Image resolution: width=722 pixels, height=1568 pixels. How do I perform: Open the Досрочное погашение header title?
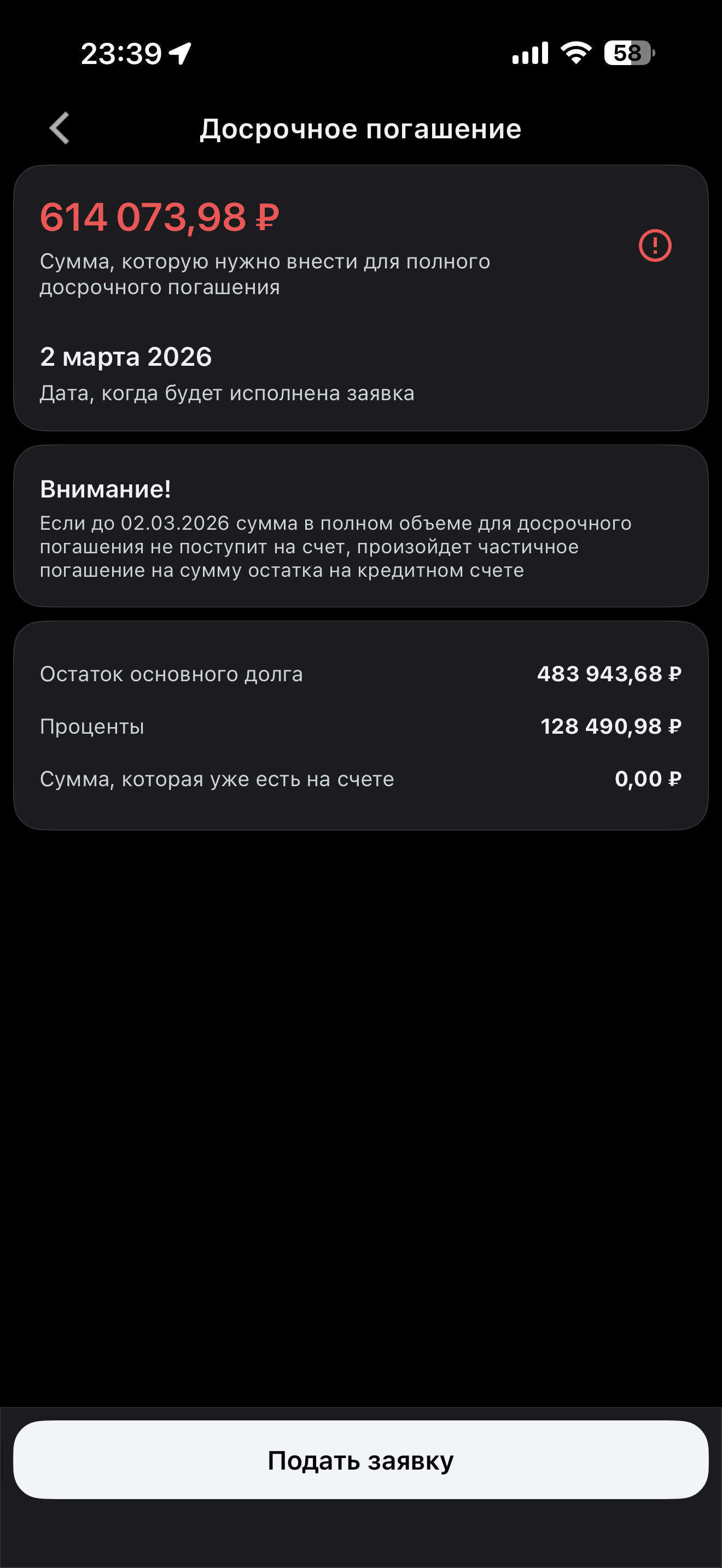point(361,128)
